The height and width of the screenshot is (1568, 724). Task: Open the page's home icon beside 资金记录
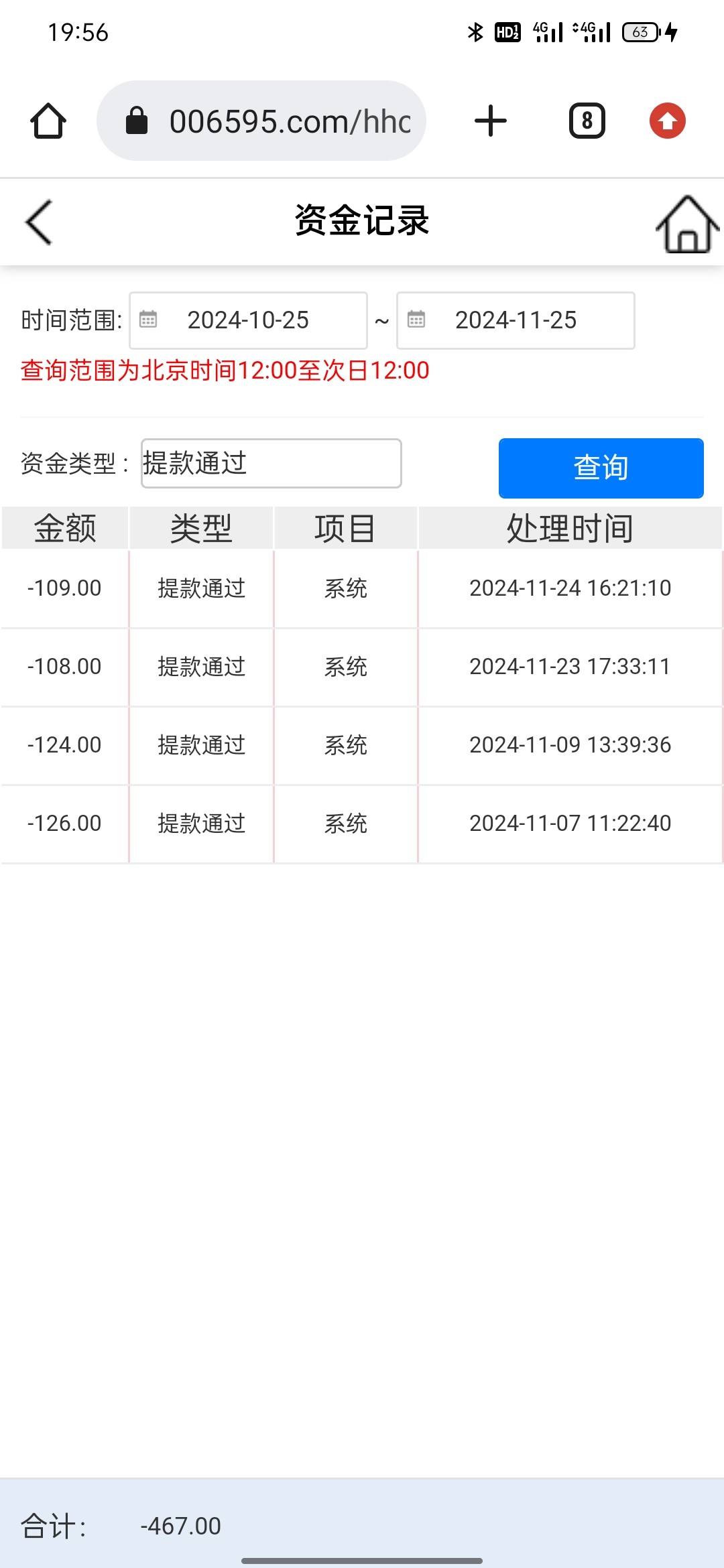pyautogui.click(x=688, y=224)
